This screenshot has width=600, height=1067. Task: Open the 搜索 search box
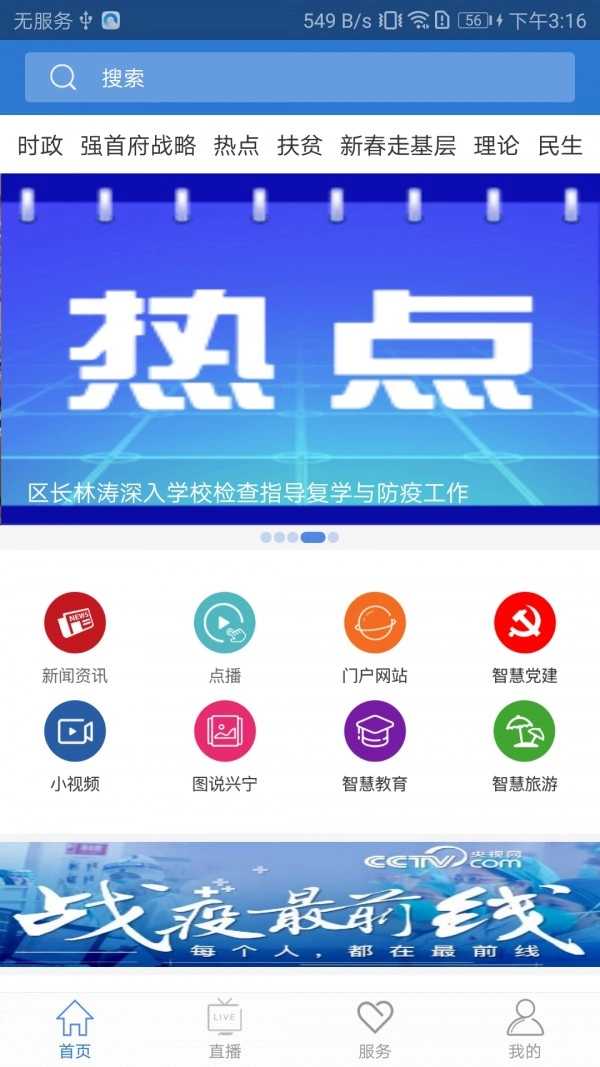pos(300,78)
